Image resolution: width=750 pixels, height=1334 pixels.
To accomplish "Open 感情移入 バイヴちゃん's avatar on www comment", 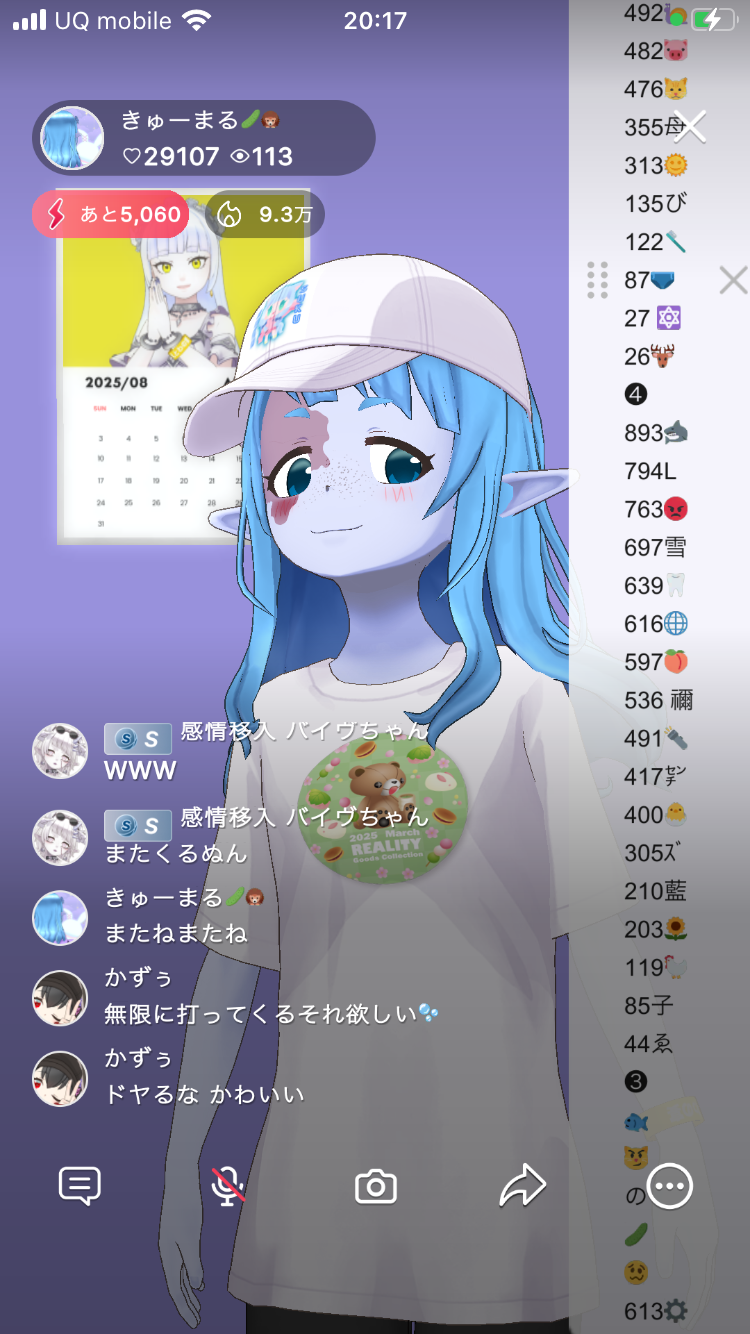I will click(x=60, y=750).
